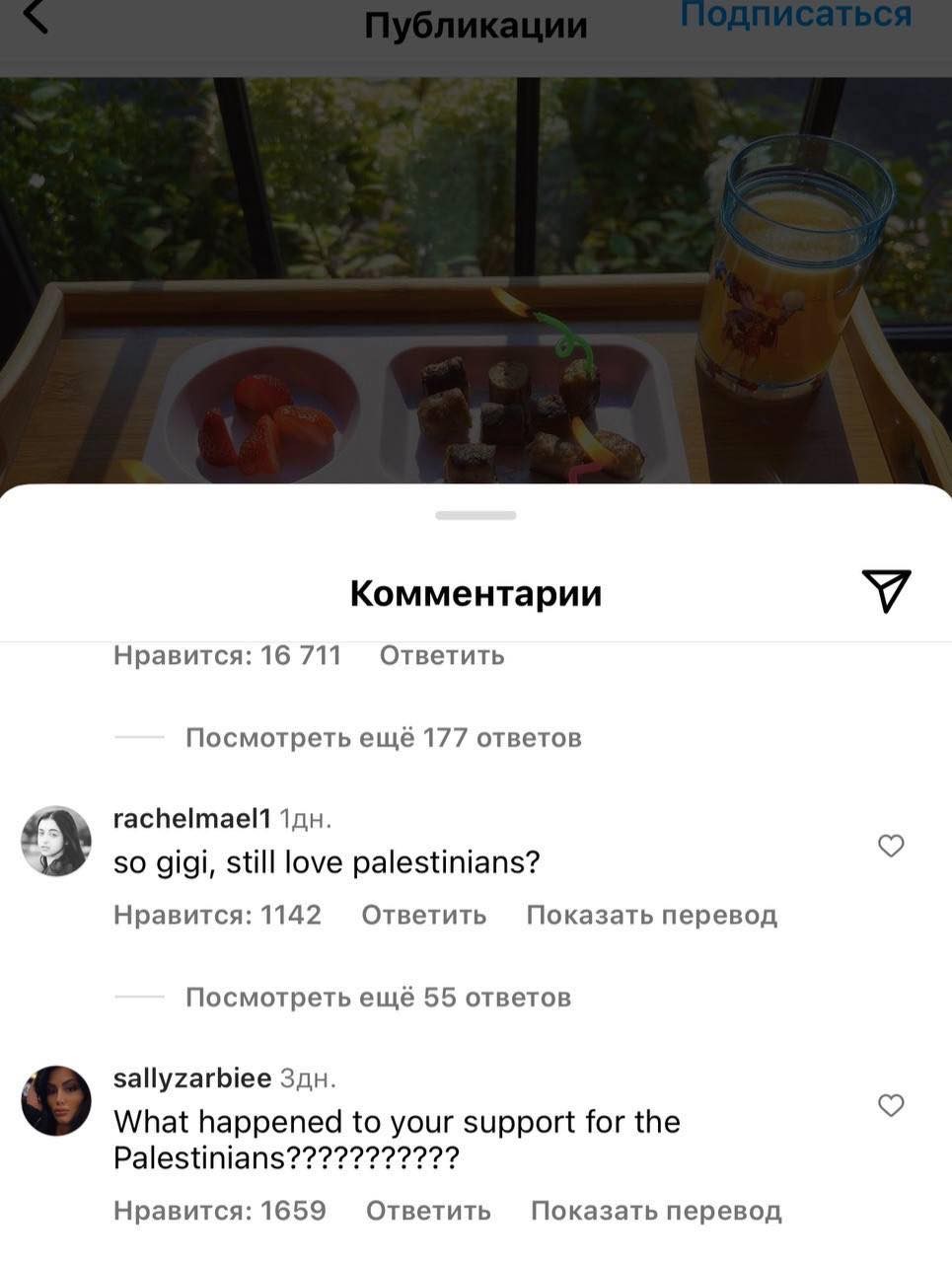Show translation of sallyzarbiee's comment
This screenshot has width=952, height=1263.
656,1211
